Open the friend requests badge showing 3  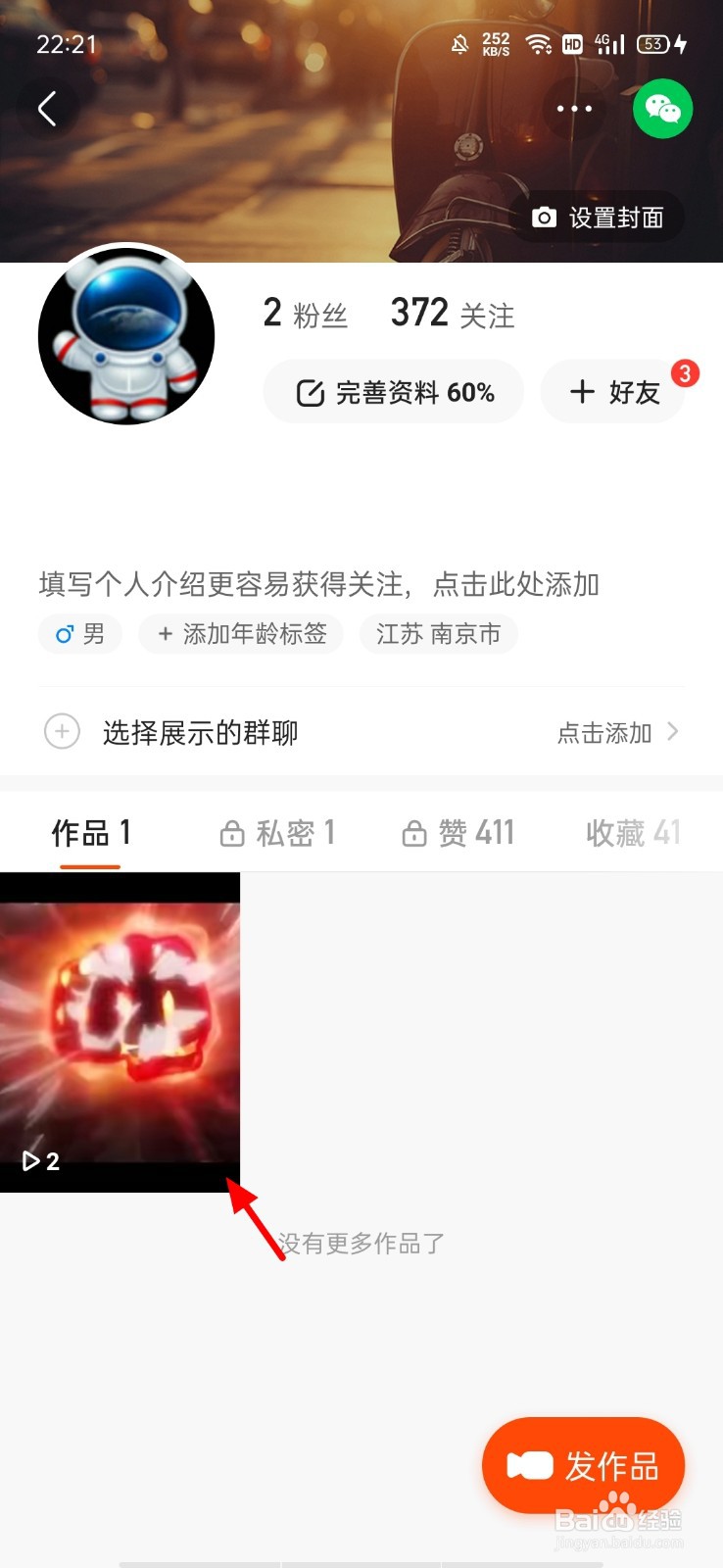coord(684,373)
